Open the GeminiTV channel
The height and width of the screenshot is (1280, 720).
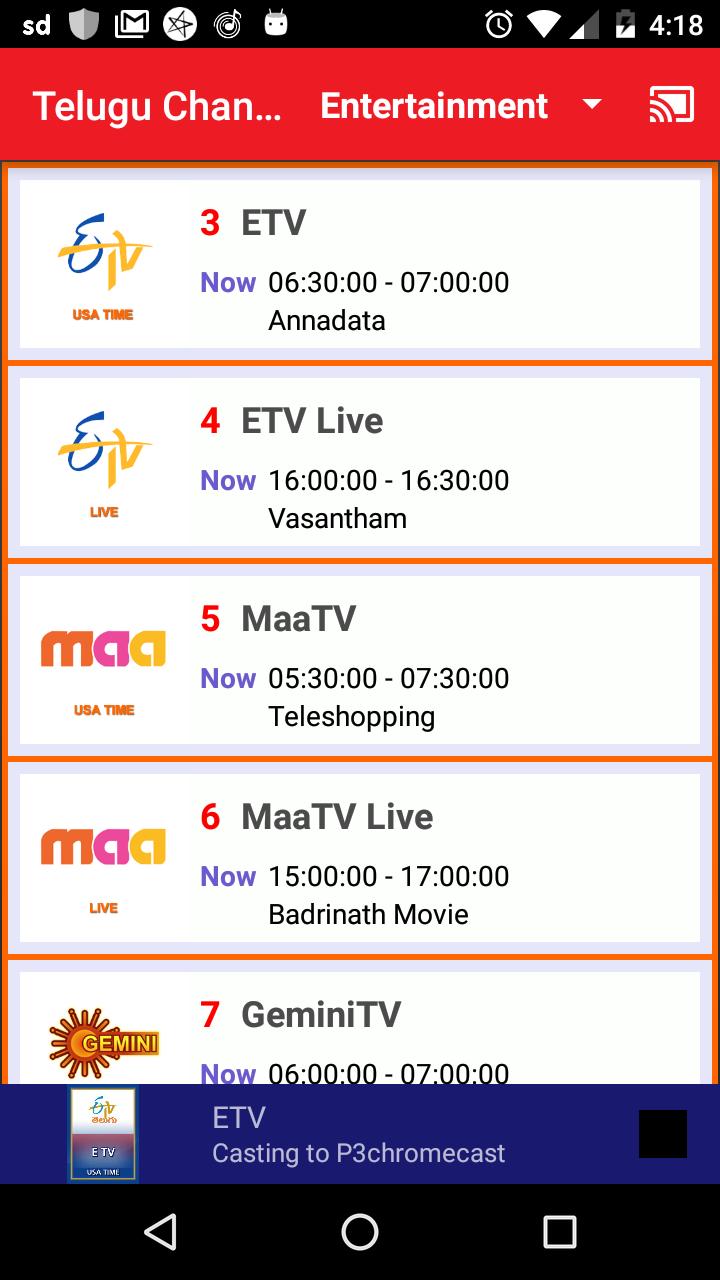pos(360,1028)
